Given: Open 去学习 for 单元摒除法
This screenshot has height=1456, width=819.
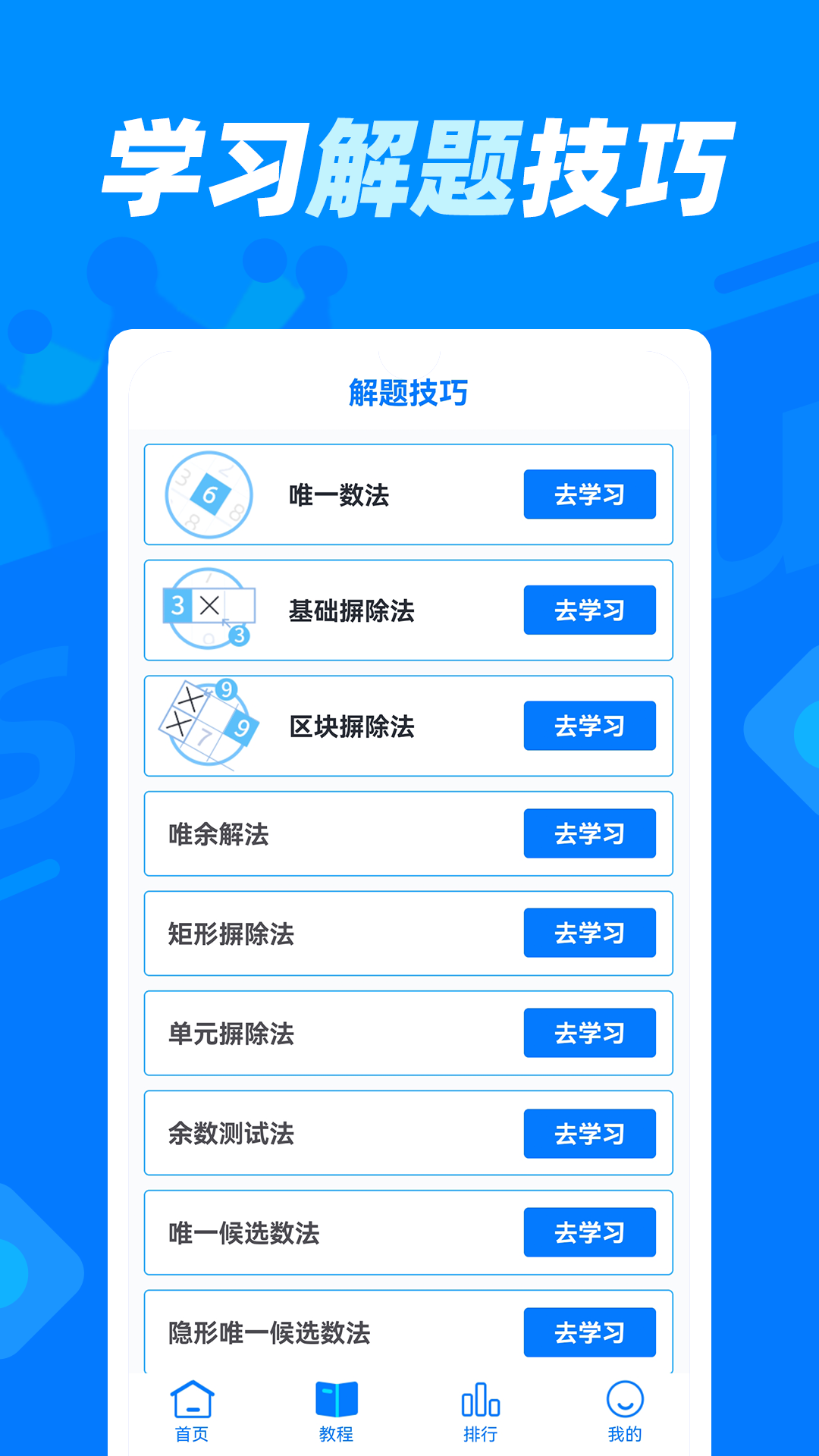Looking at the screenshot, I should pyautogui.click(x=589, y=1034).
